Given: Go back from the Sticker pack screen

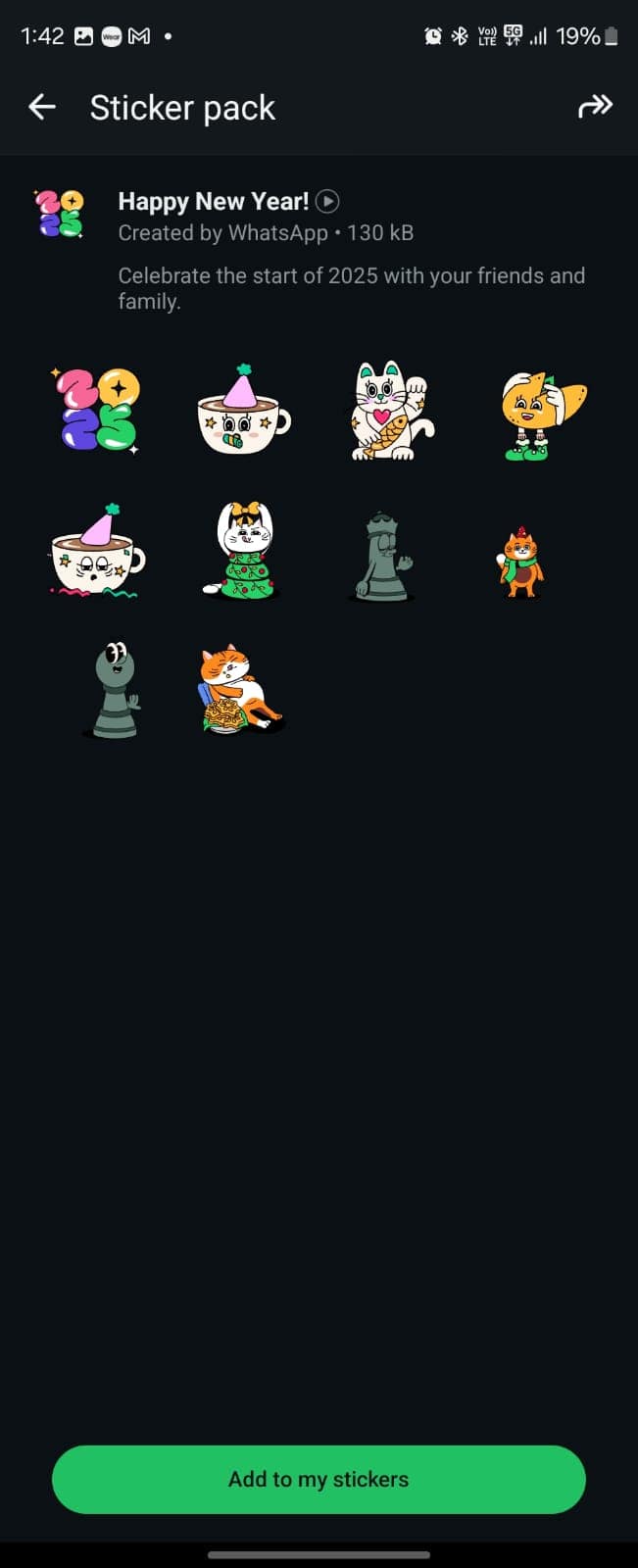Looking at the screenshot, I should click(x=42, y=107).
